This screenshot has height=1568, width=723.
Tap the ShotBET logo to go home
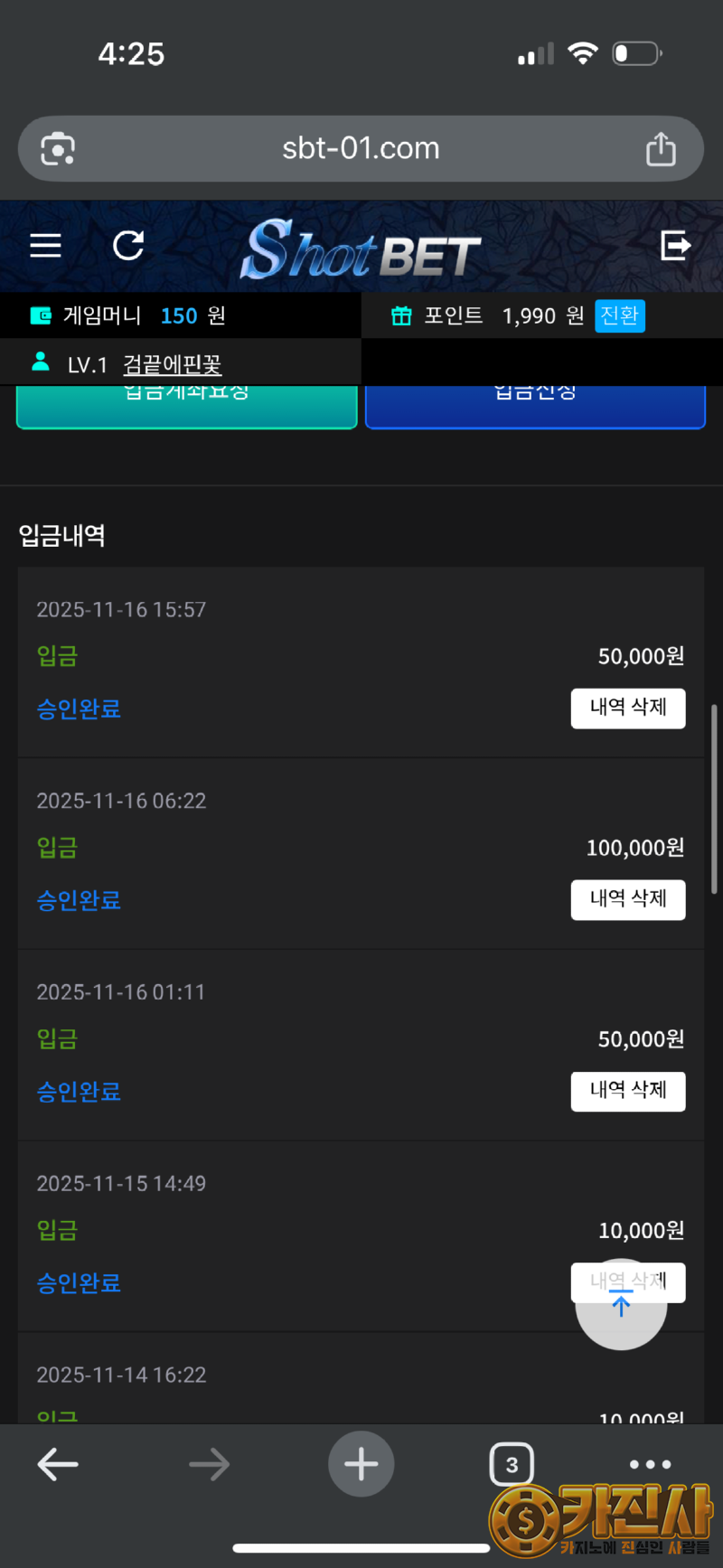(x=361, y=249)
